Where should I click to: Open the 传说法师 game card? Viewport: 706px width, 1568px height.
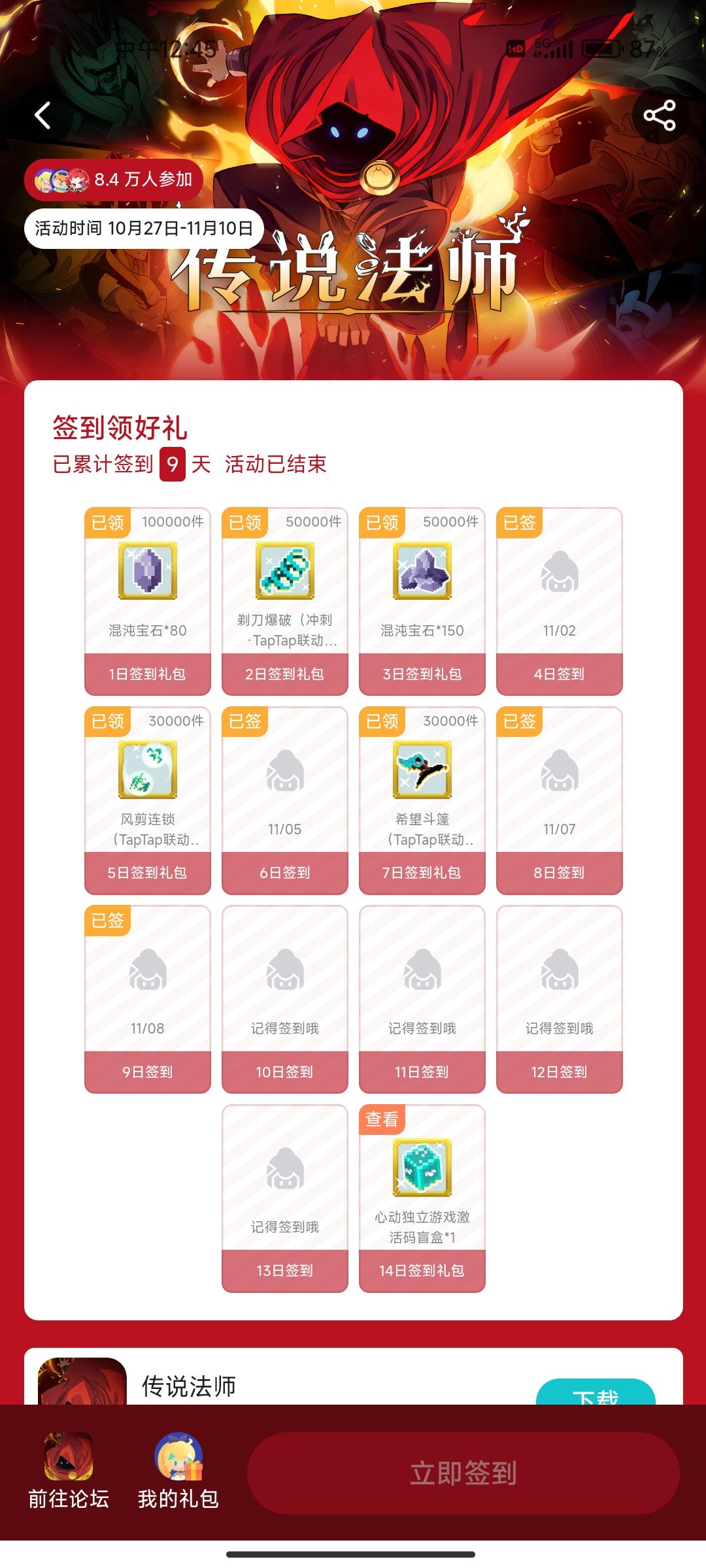[354, 1377]
